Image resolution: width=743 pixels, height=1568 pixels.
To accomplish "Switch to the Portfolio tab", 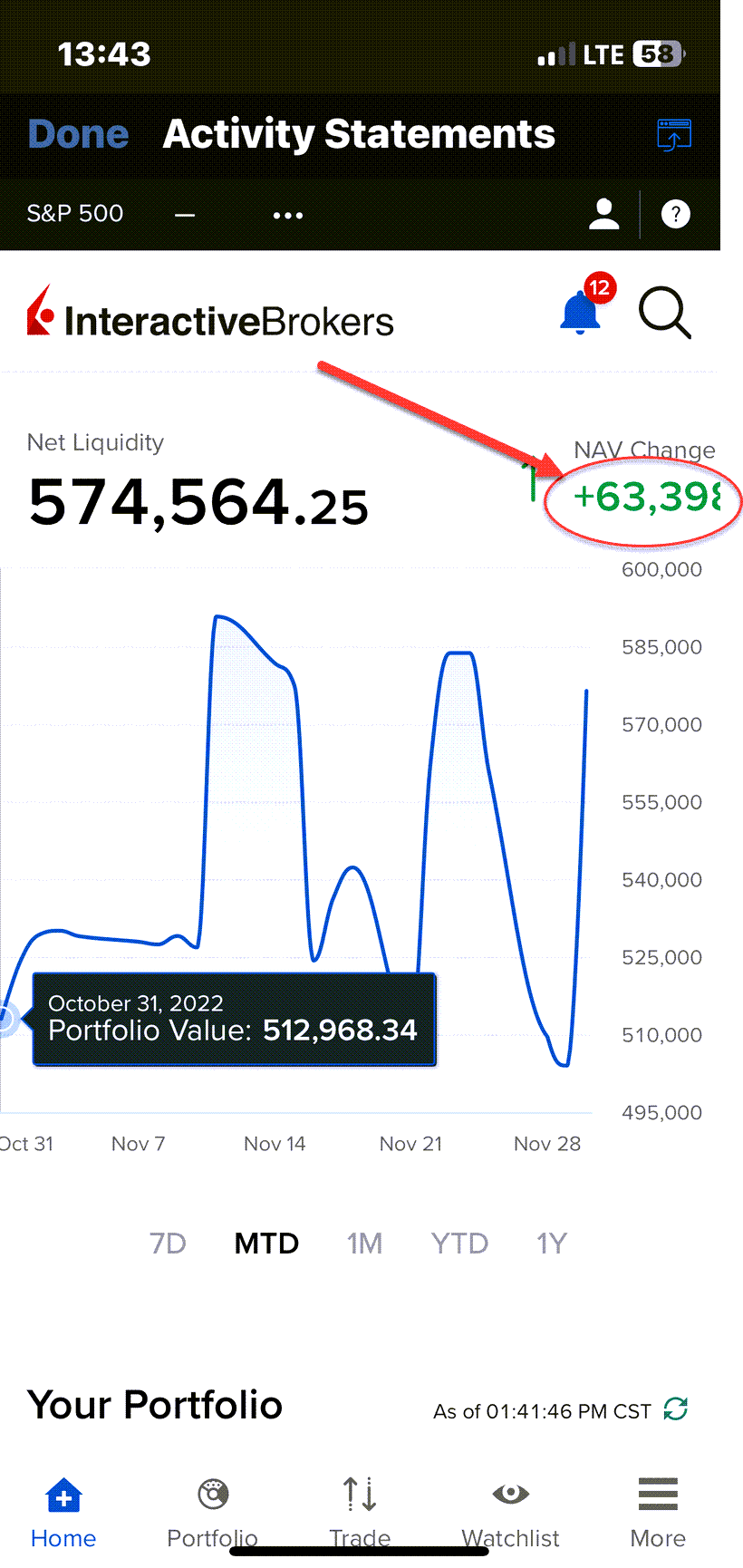I will coord(213,1513).
